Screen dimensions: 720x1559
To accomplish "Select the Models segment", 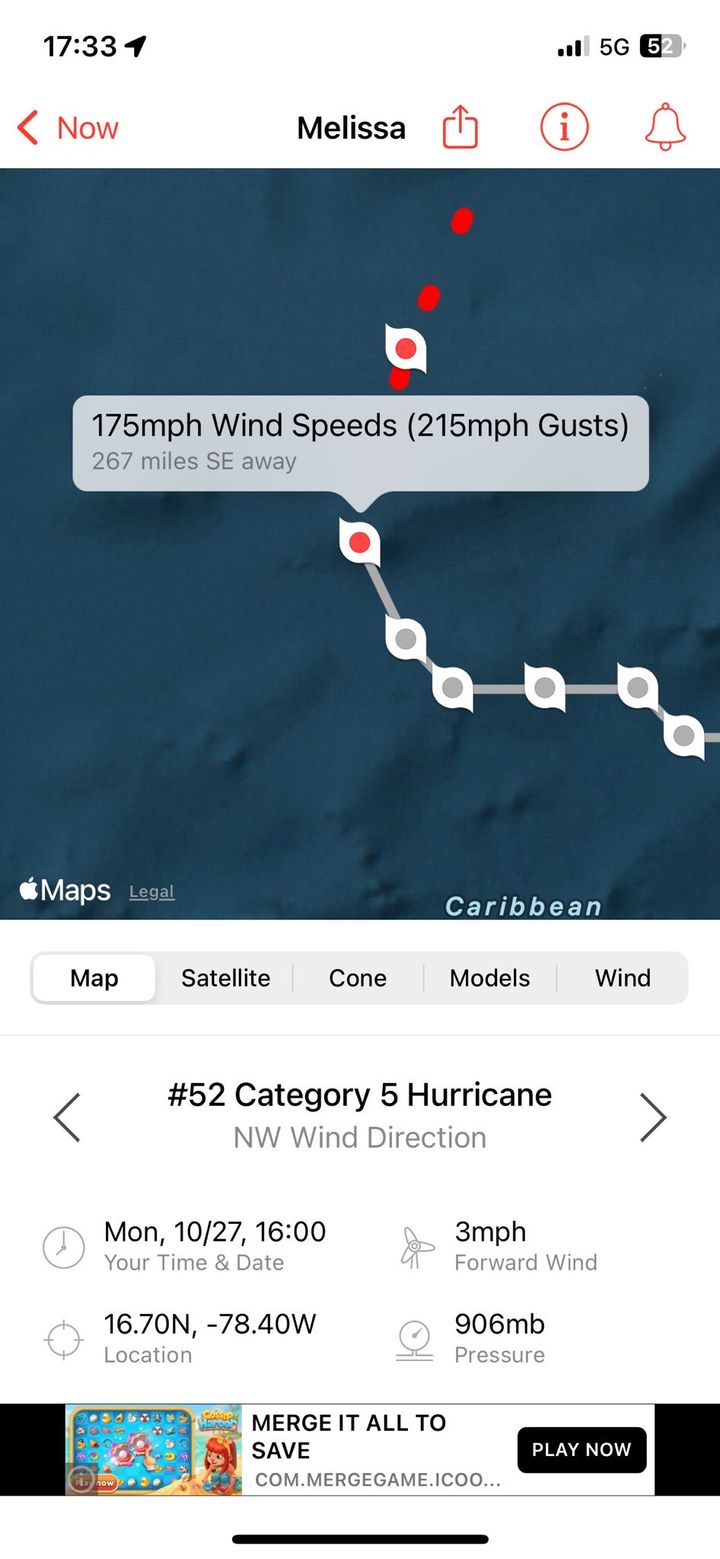I will pos(489,978).
